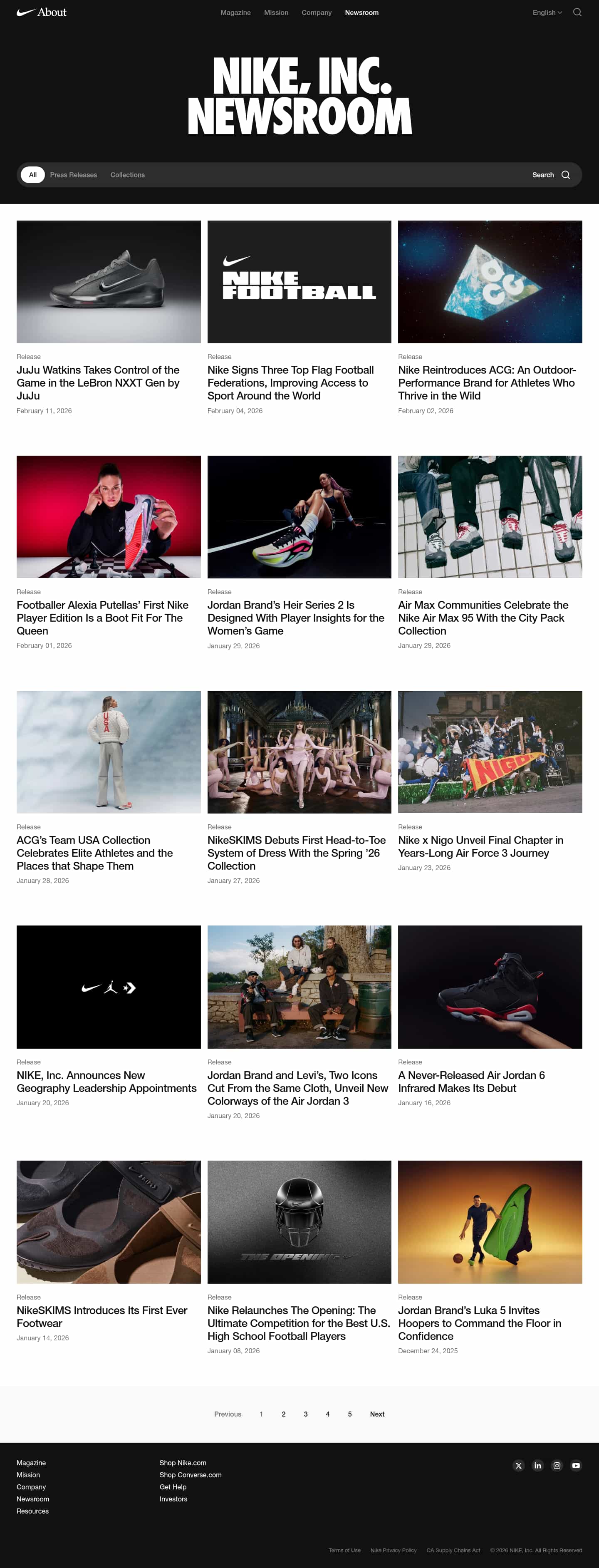Open page 3 of the newsroom results
Image resolution: width=599 pixels, height=1568 pixels.
pyautogui.click(x=306, y=1414)
